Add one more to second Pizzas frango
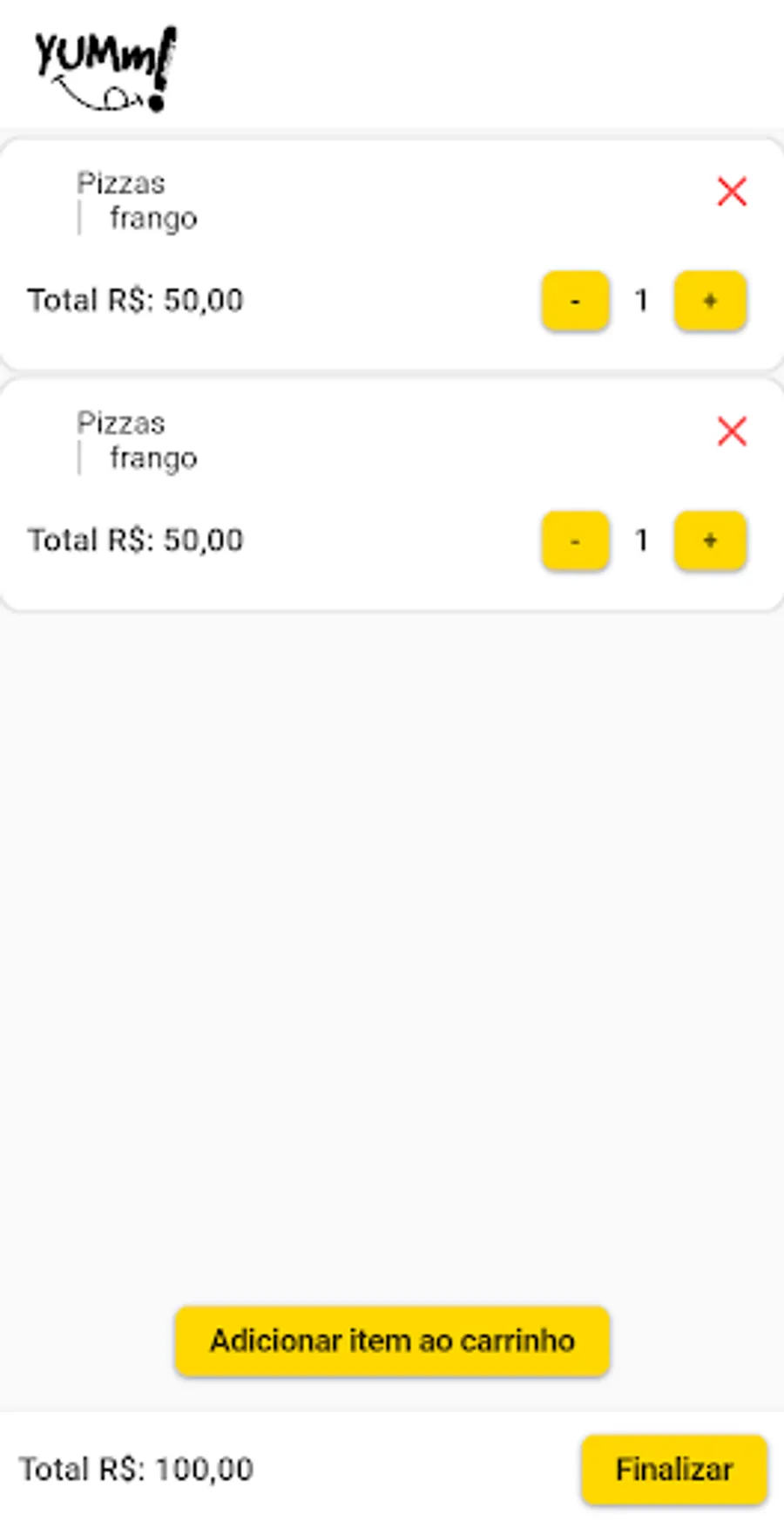The image size is (784, 1521). click(x=710, y=540)
